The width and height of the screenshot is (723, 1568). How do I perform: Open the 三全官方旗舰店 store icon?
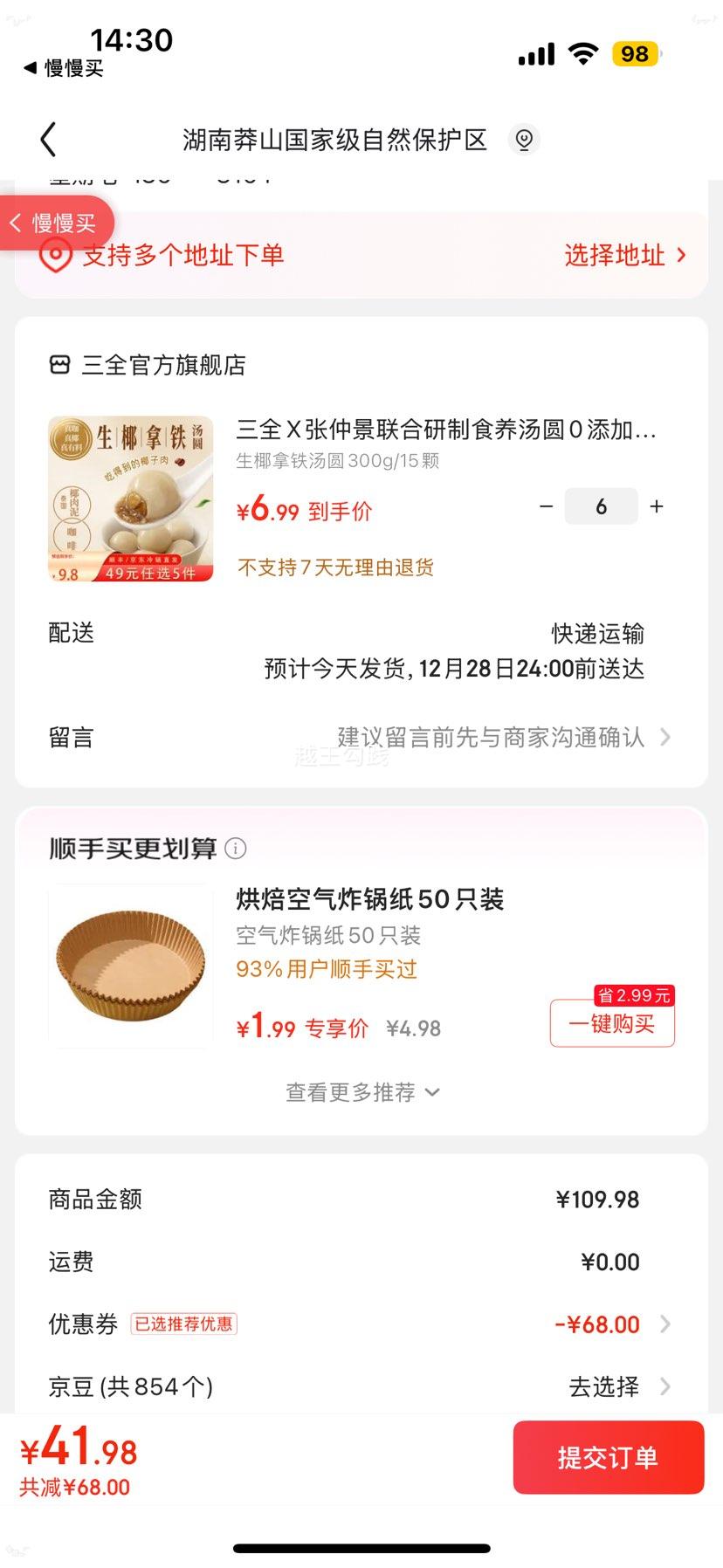pyautogui.click(x=60, y=366)
